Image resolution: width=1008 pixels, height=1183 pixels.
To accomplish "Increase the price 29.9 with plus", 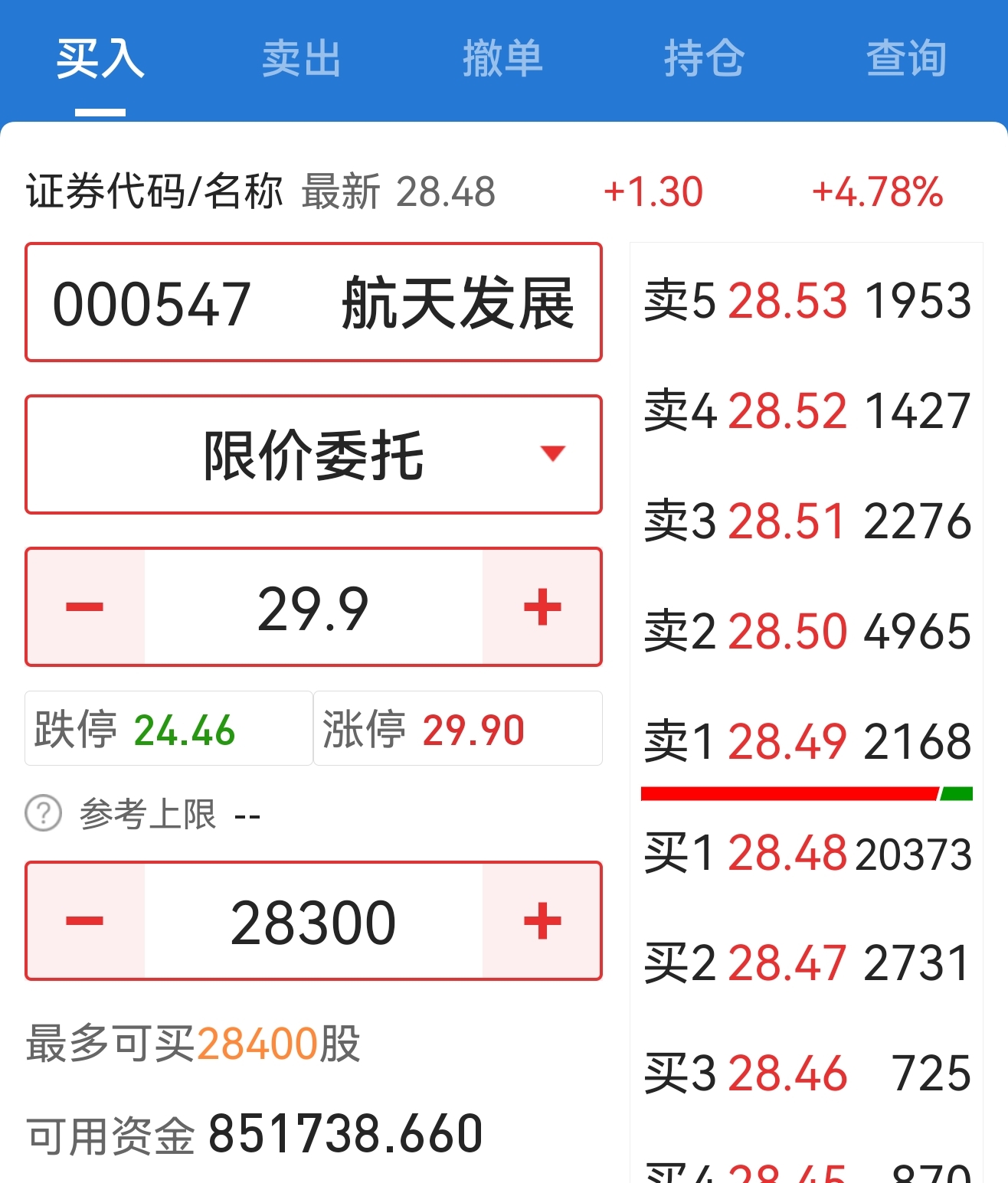I will (542, 607).
